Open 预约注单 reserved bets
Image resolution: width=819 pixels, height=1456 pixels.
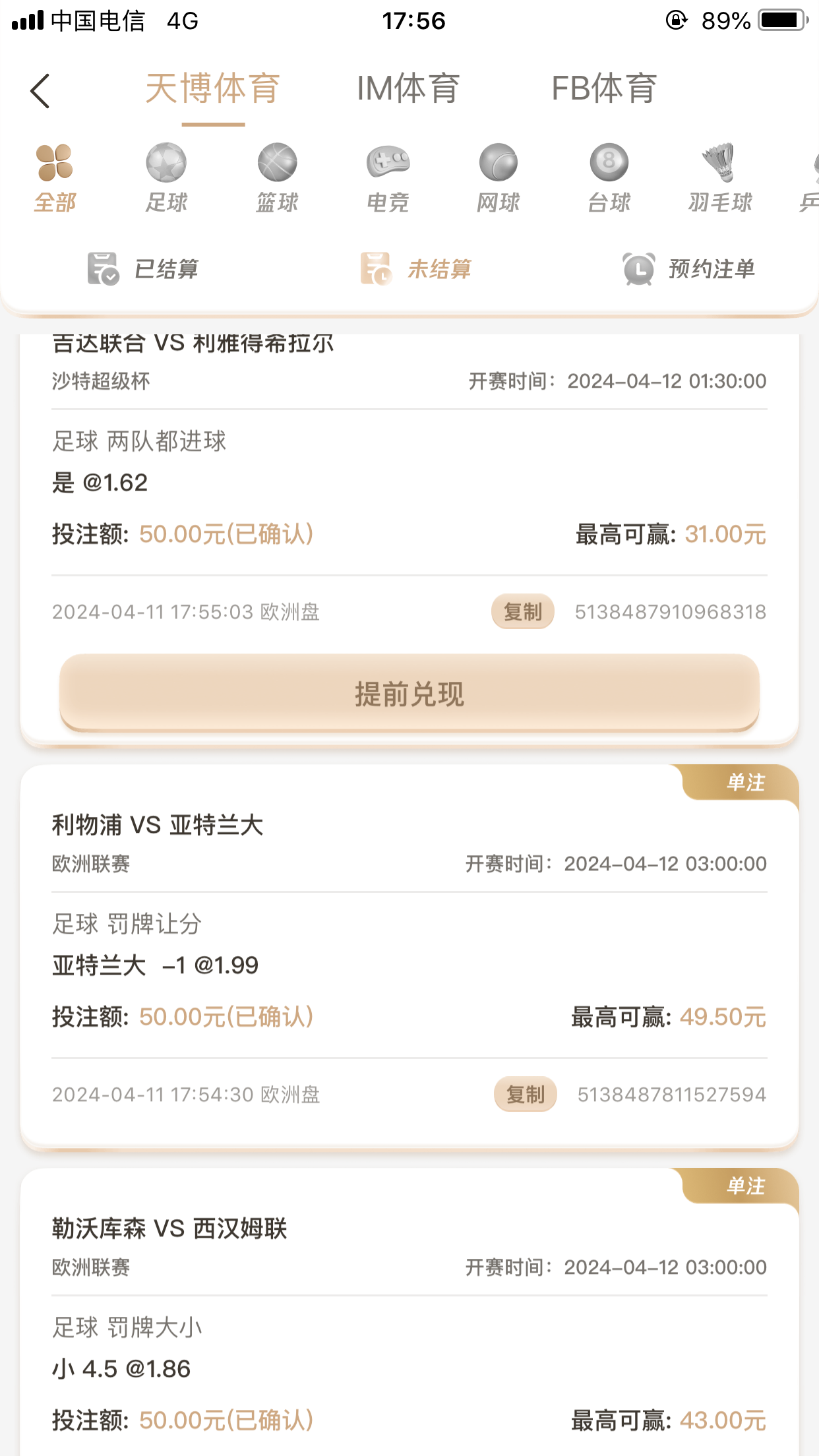click(689, 269)
